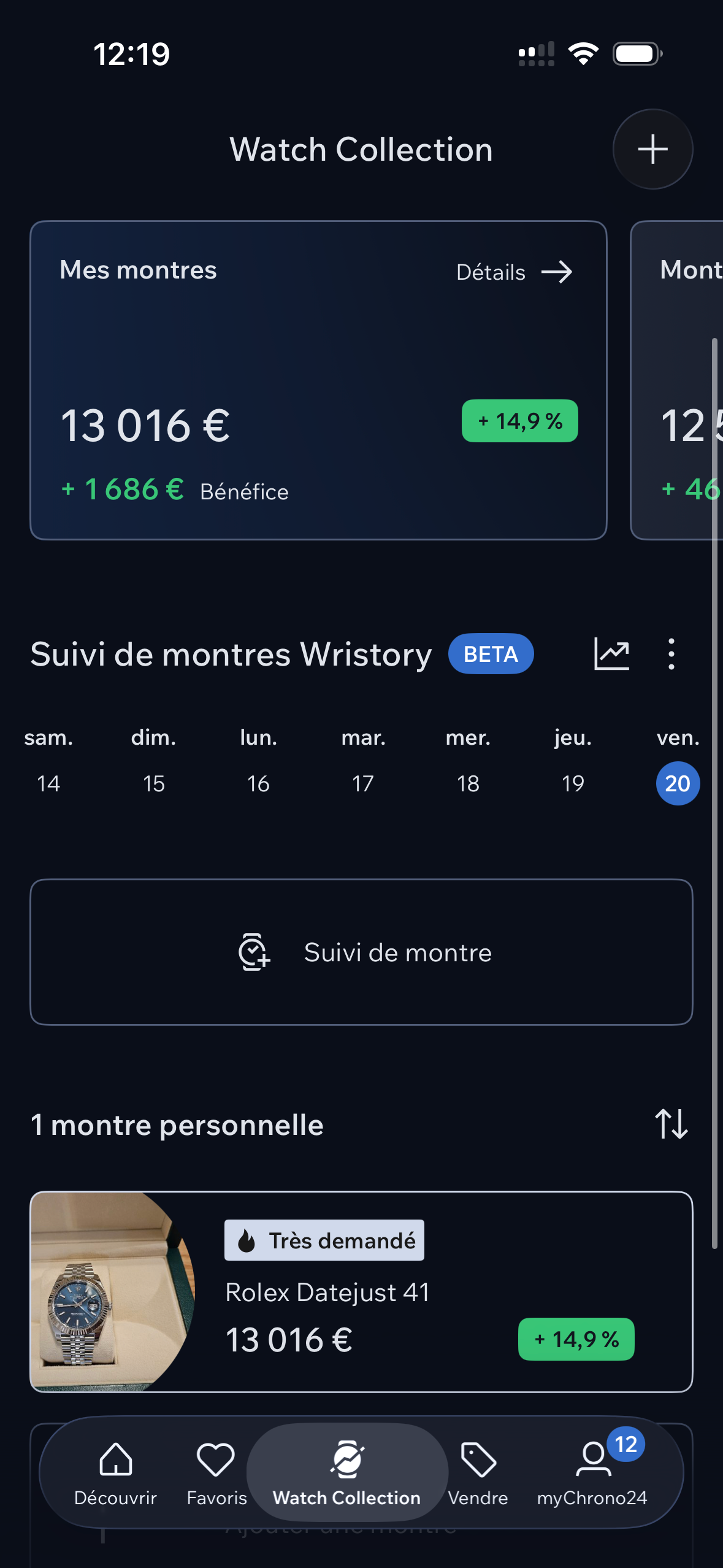Open the Vendre tab
This screenshot has height=1568, width=723.
coord(478,1473)
